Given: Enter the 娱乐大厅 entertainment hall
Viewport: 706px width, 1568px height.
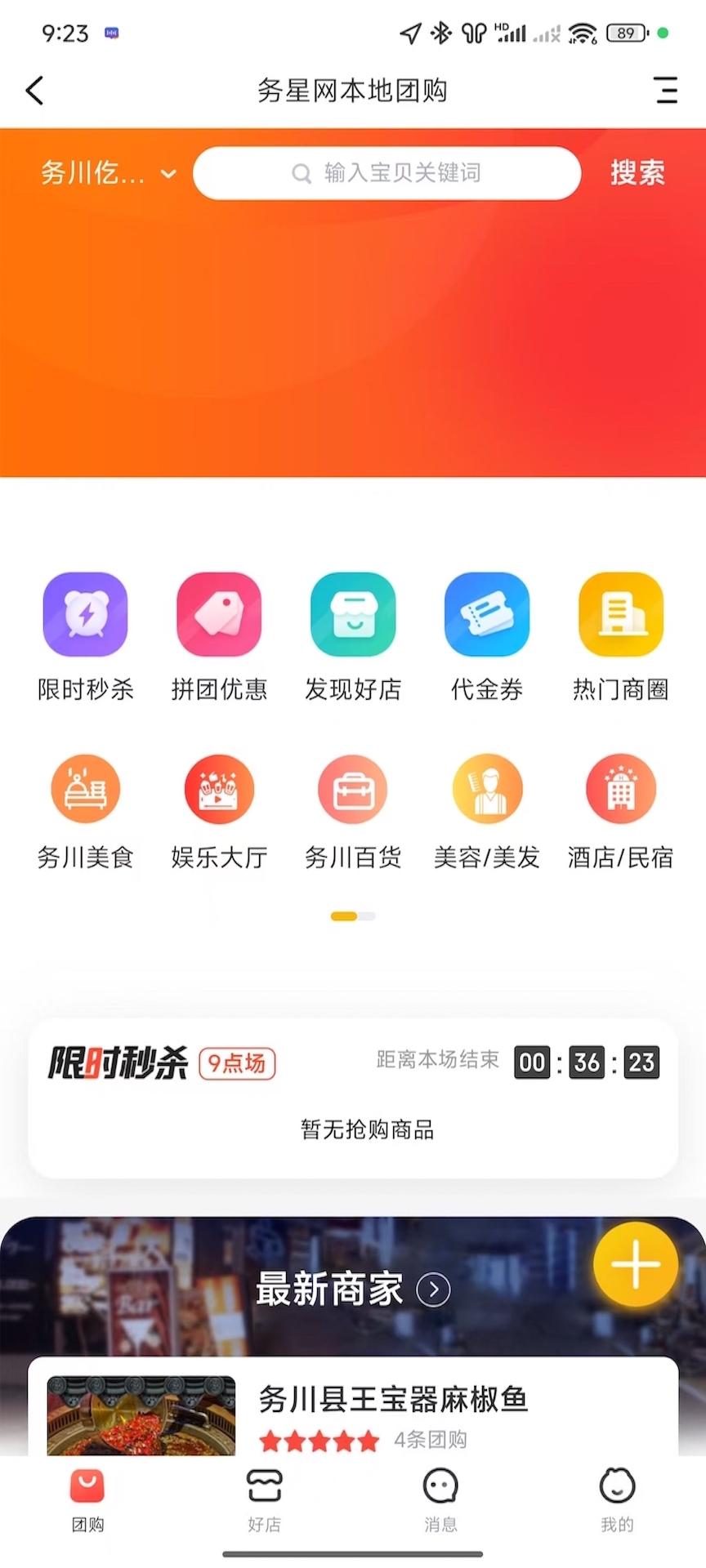Looking at the screenshot, I should coord(219,808).
